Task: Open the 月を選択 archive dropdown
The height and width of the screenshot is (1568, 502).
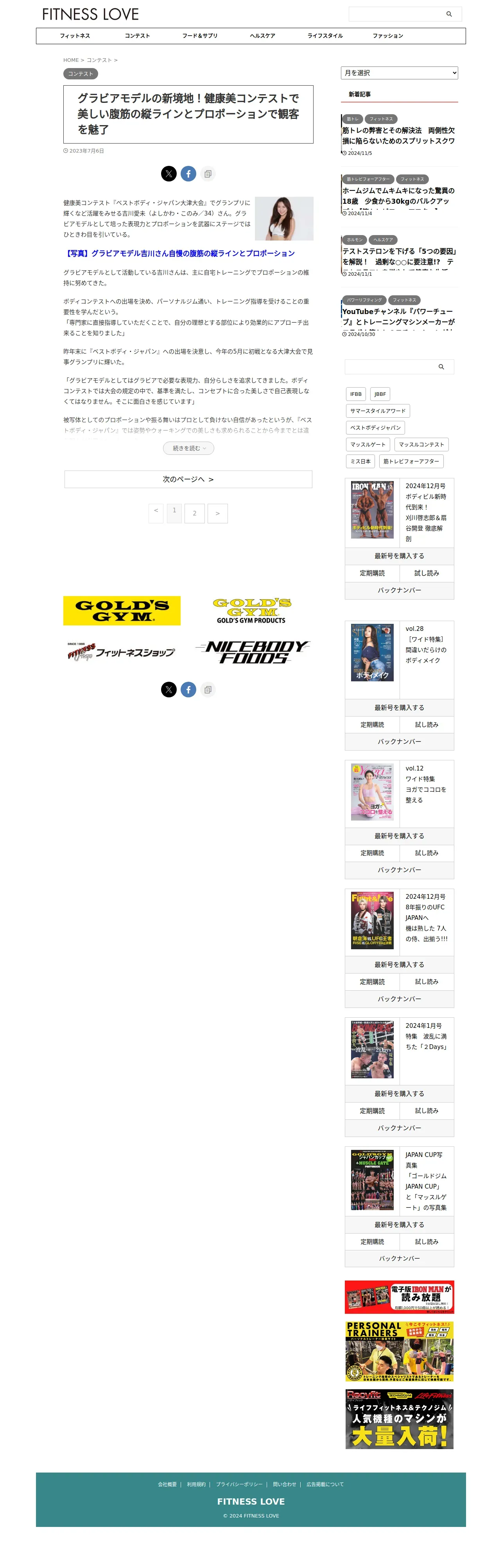Action: pos(398,73)
